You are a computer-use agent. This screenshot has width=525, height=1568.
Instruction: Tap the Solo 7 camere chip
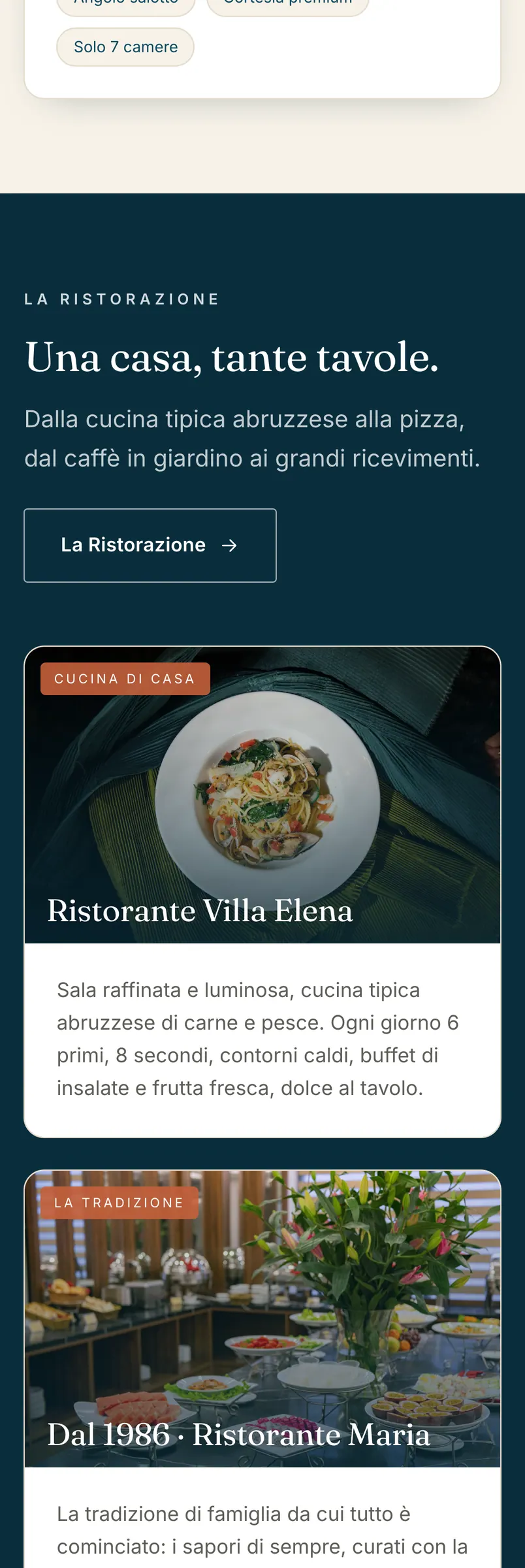[x=125, y=47]
